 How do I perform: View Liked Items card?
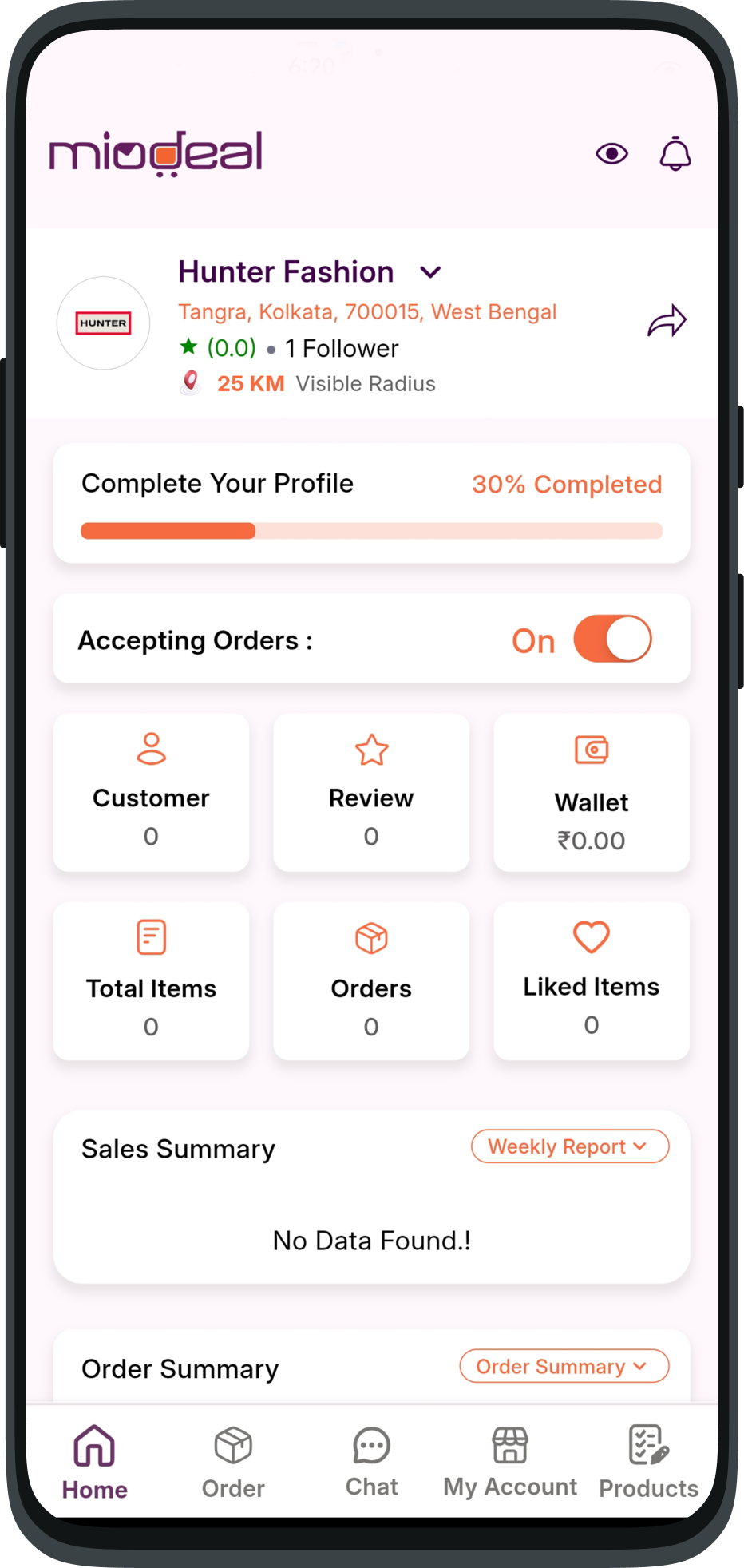pyautogui.click(x=591, y=981)
